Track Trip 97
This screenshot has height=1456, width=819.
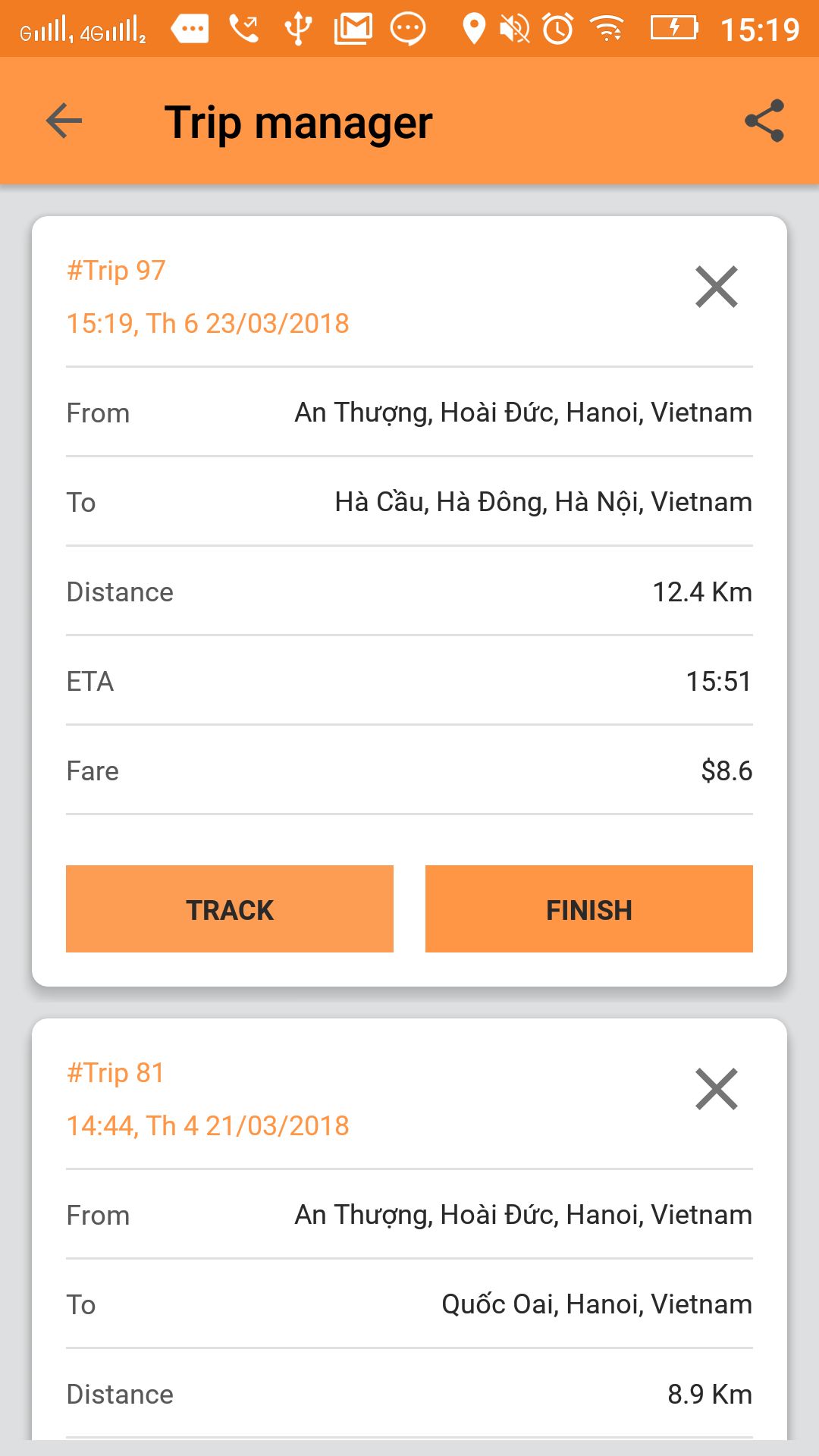tap(230, 908)
